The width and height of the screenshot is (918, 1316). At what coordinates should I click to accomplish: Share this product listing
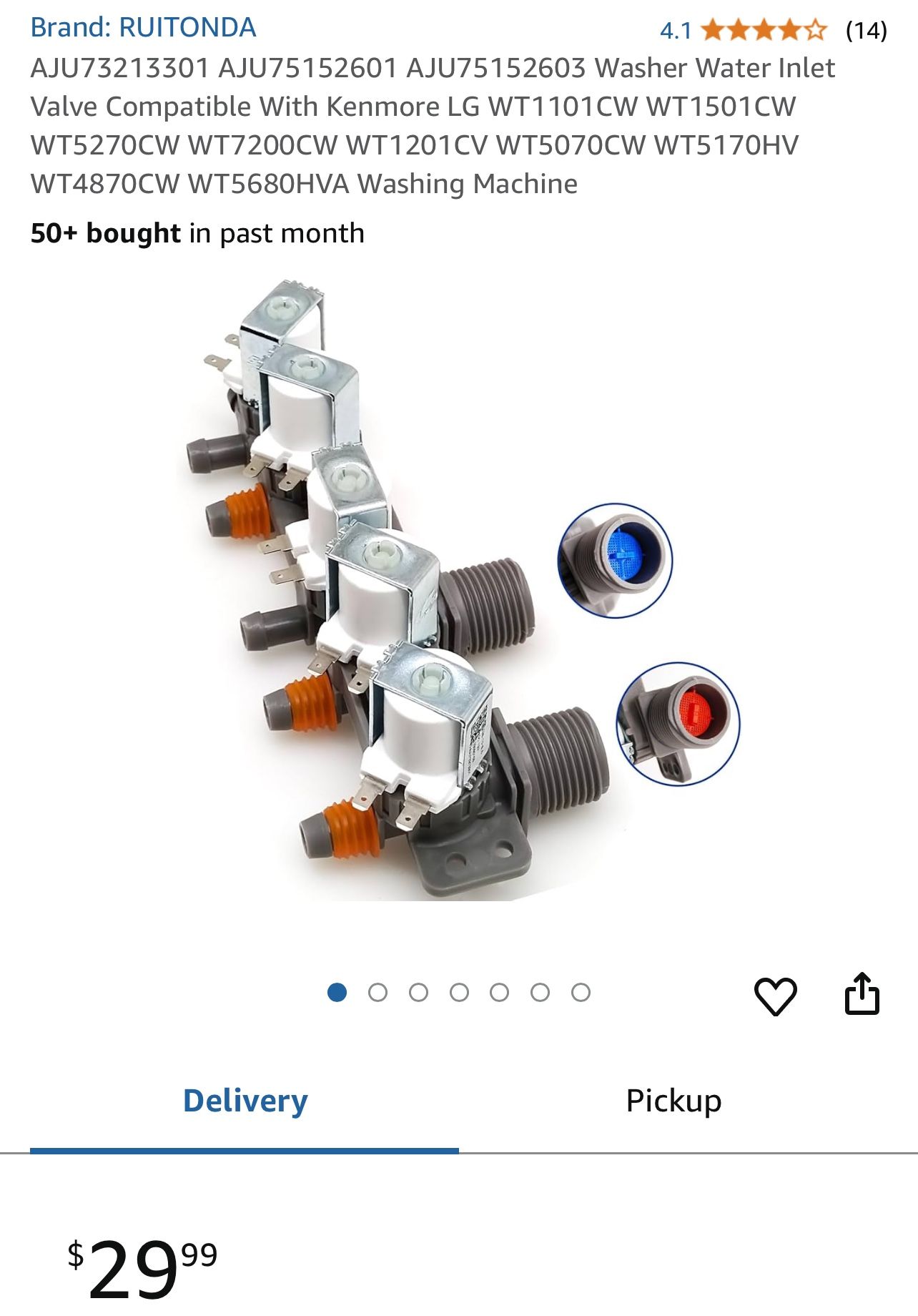[x=862, y=993]
